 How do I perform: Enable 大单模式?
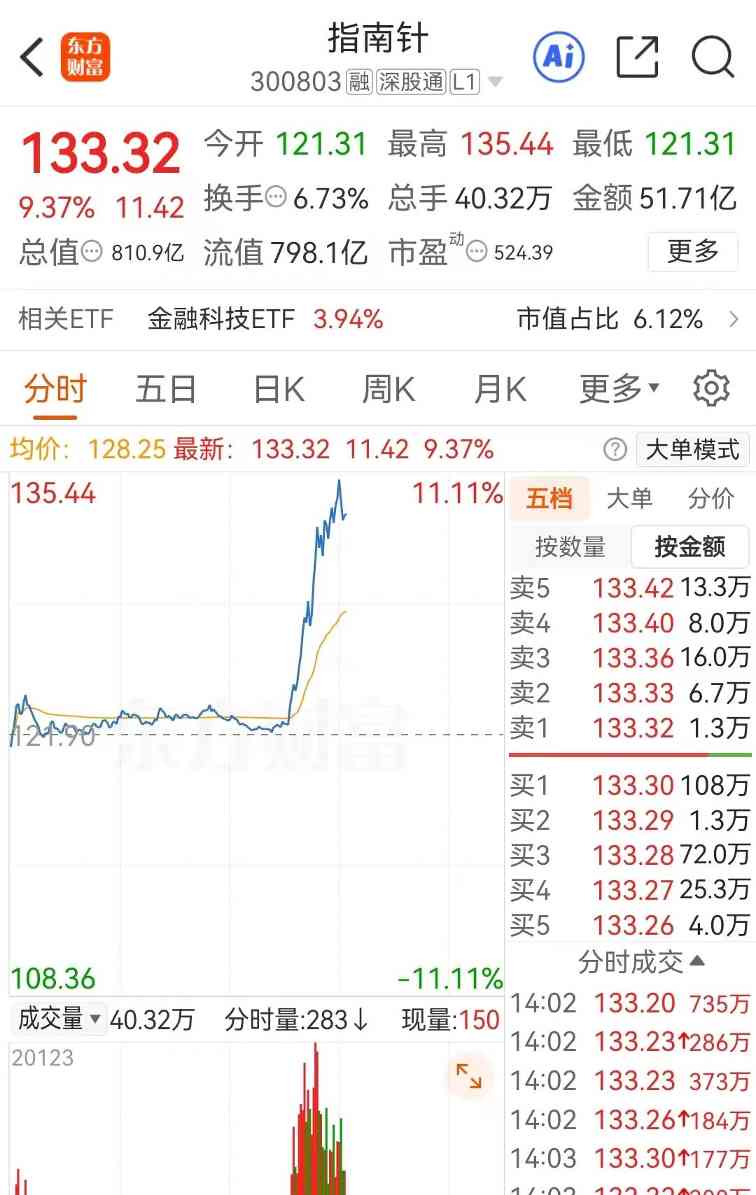(692, 450)
